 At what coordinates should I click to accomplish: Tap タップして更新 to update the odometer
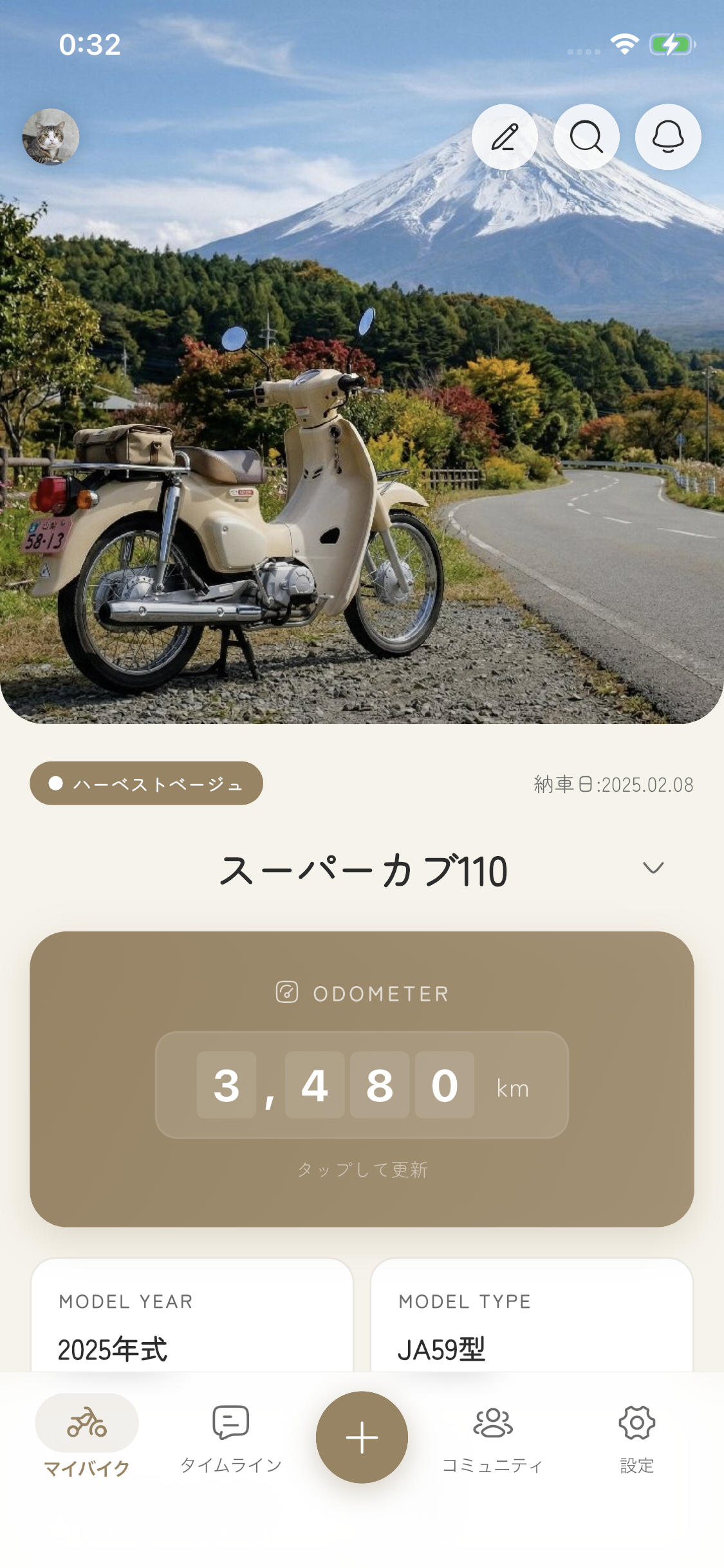(362, 1170)
